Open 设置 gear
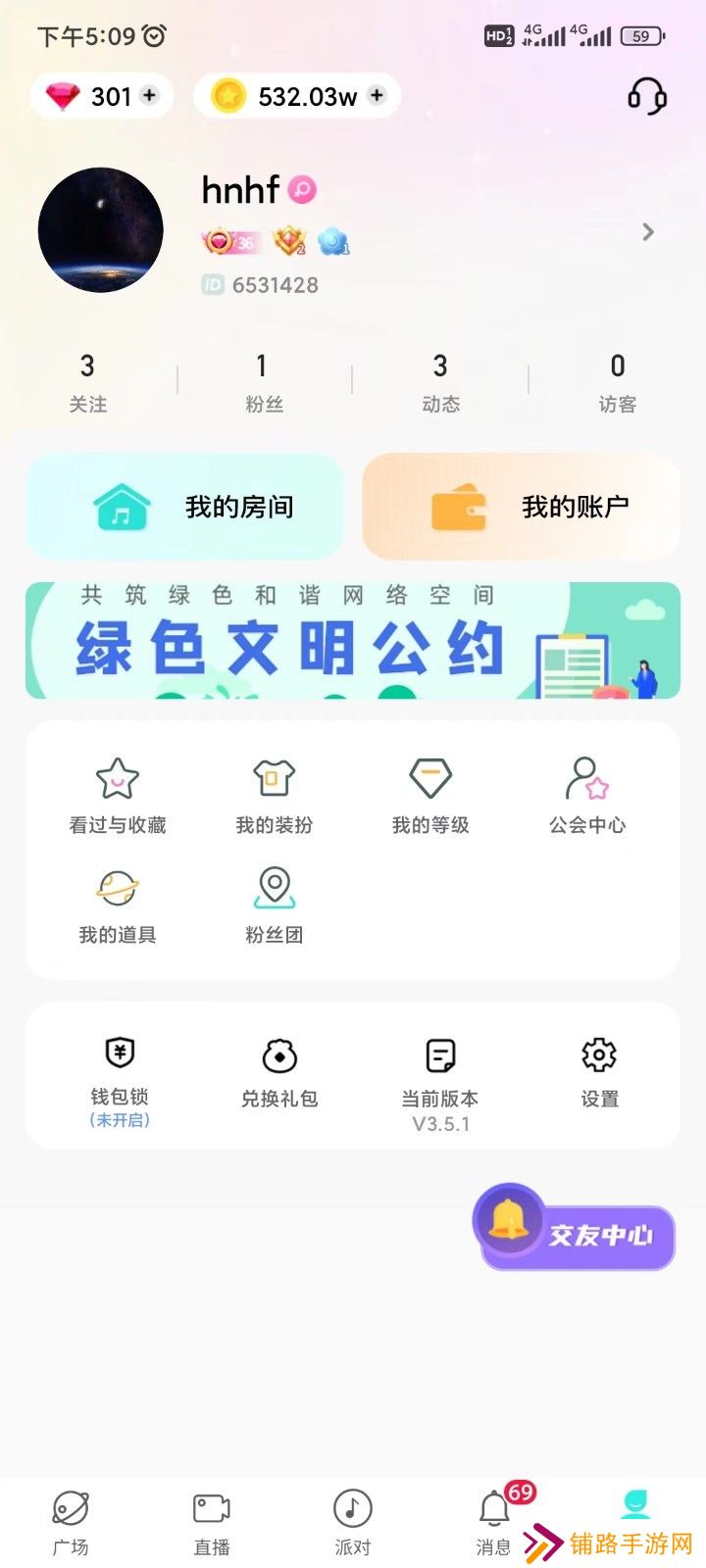This screenshot has height=1568, width=706. (599, 1071)
